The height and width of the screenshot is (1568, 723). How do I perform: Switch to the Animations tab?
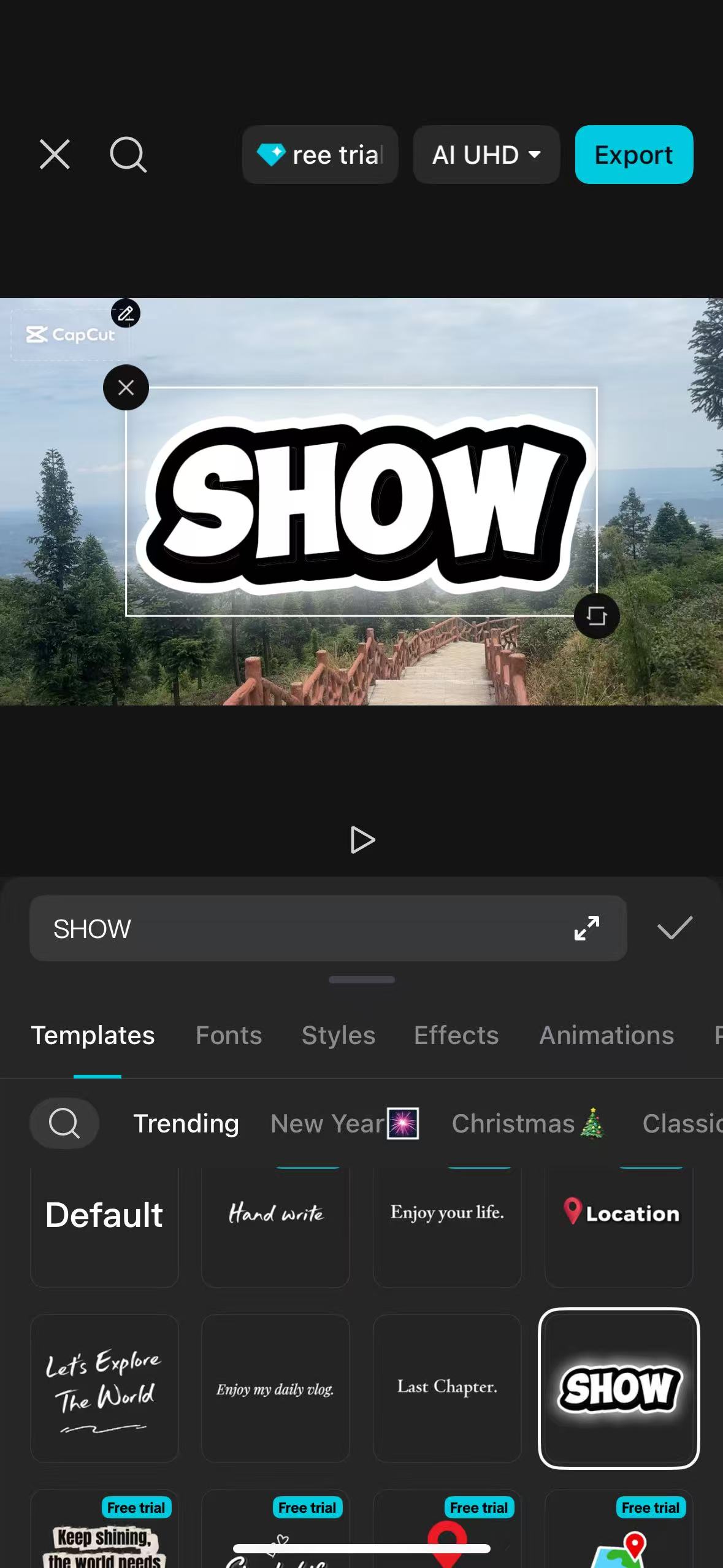point(606,1036)
